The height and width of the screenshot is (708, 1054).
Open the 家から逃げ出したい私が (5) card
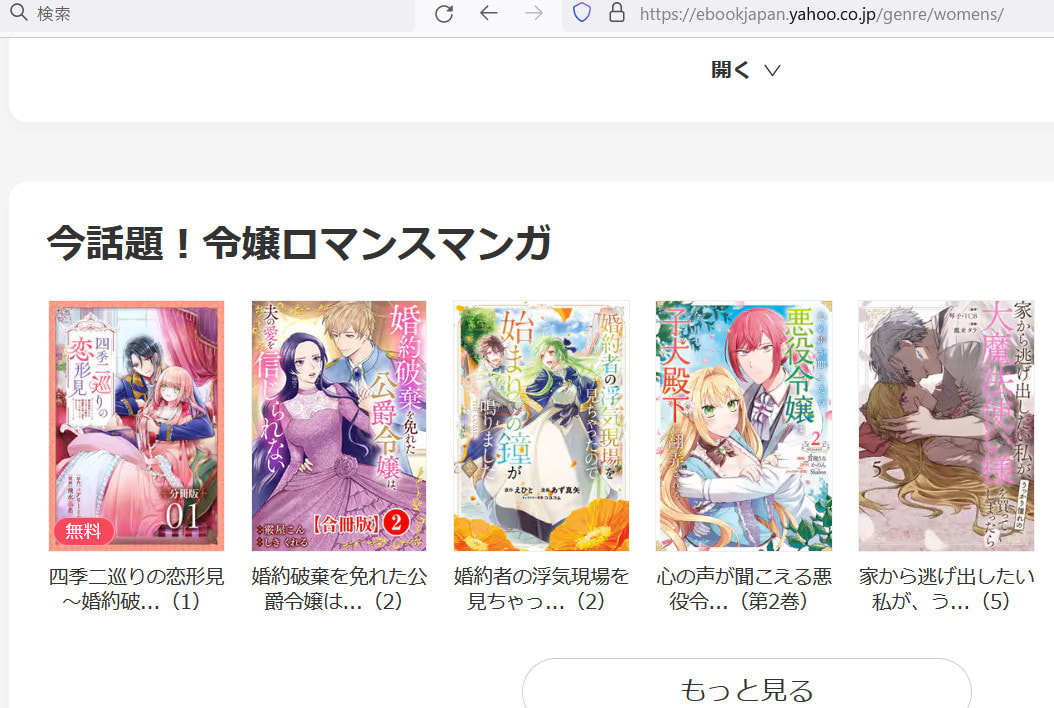tap(946, 426)
